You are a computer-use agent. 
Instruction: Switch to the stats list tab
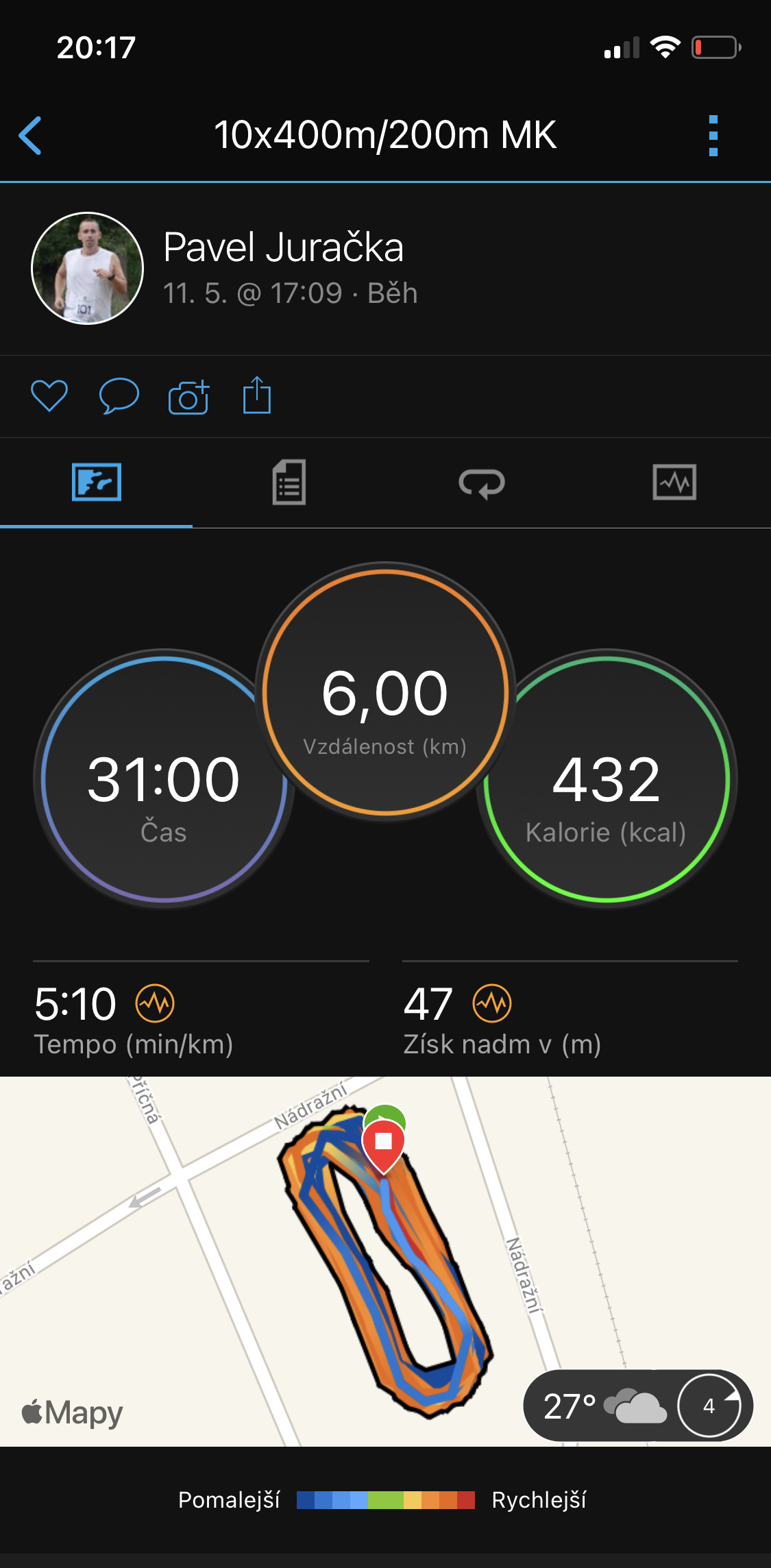289,482
